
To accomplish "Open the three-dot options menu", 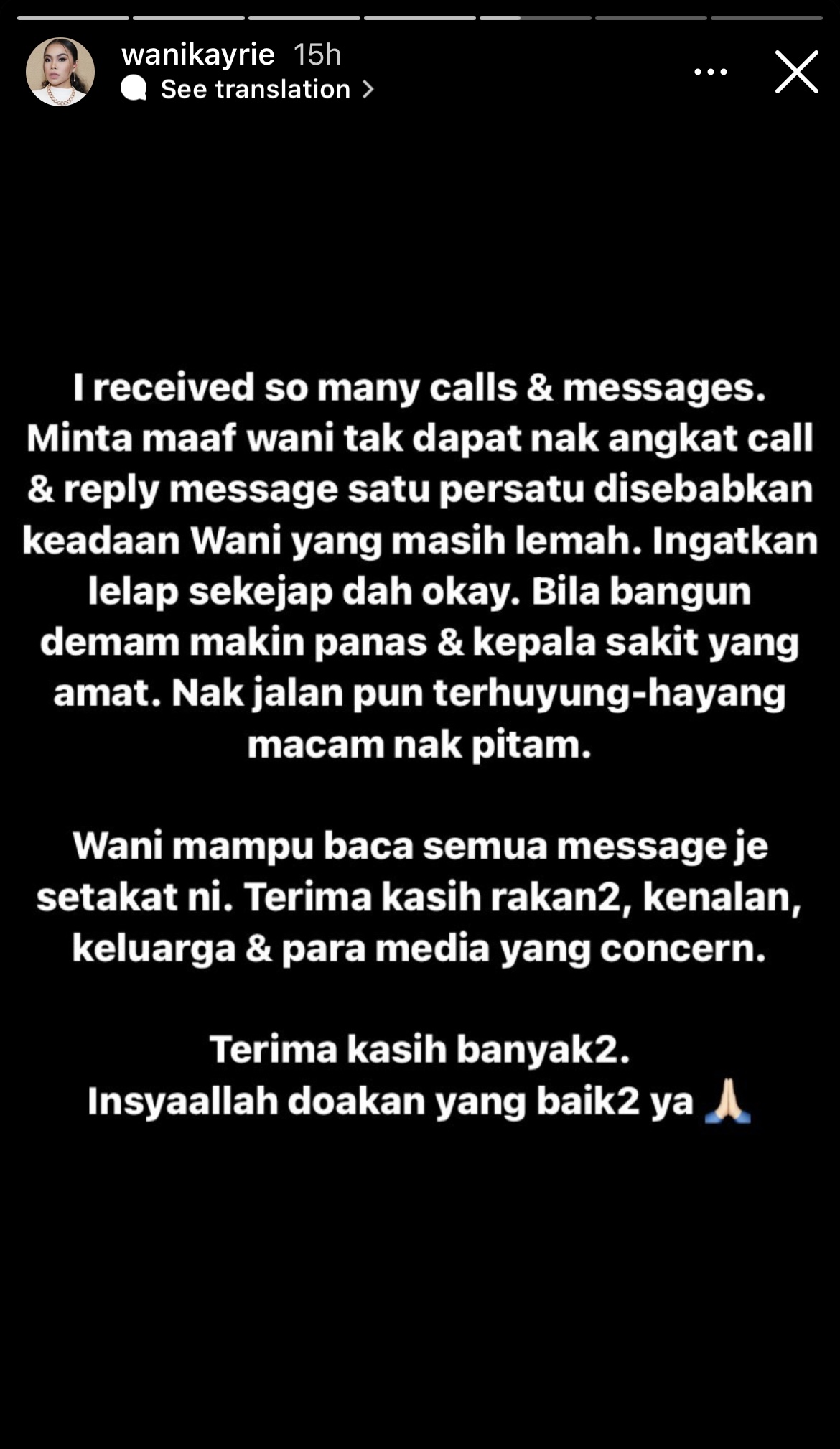I will click(x=710, y=72).
